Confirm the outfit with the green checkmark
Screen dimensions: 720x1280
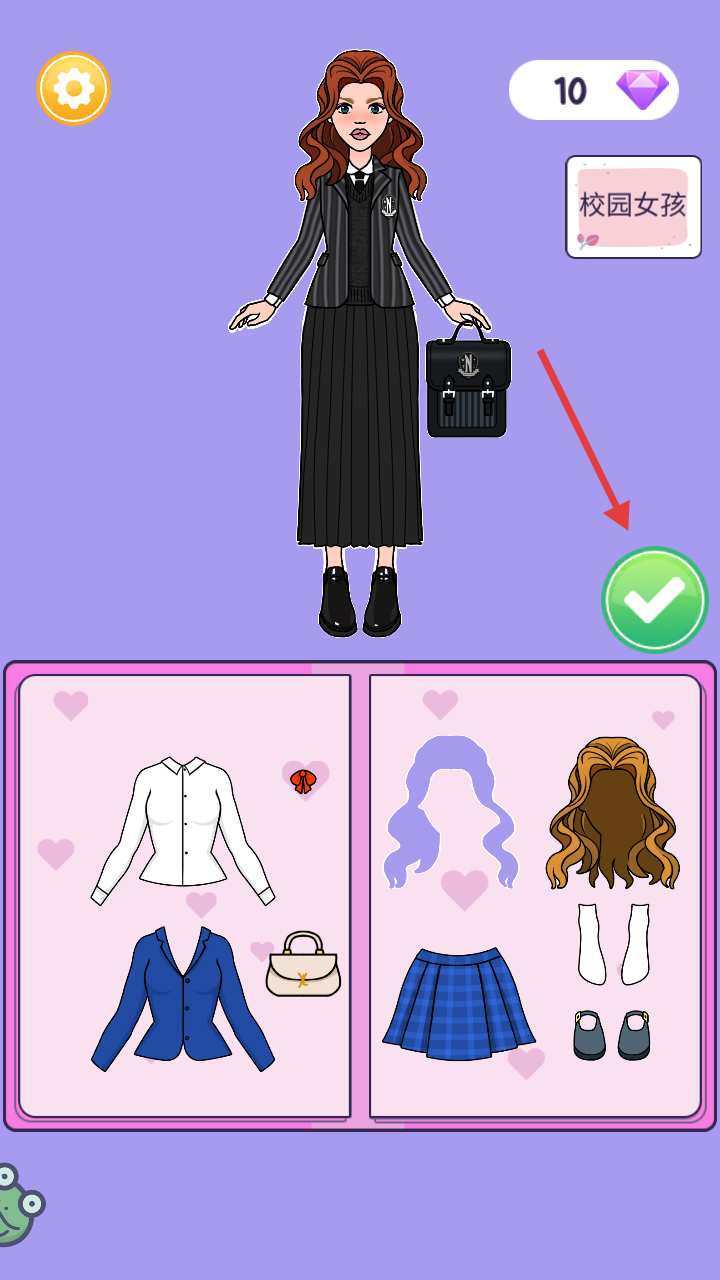pos(655,600)
